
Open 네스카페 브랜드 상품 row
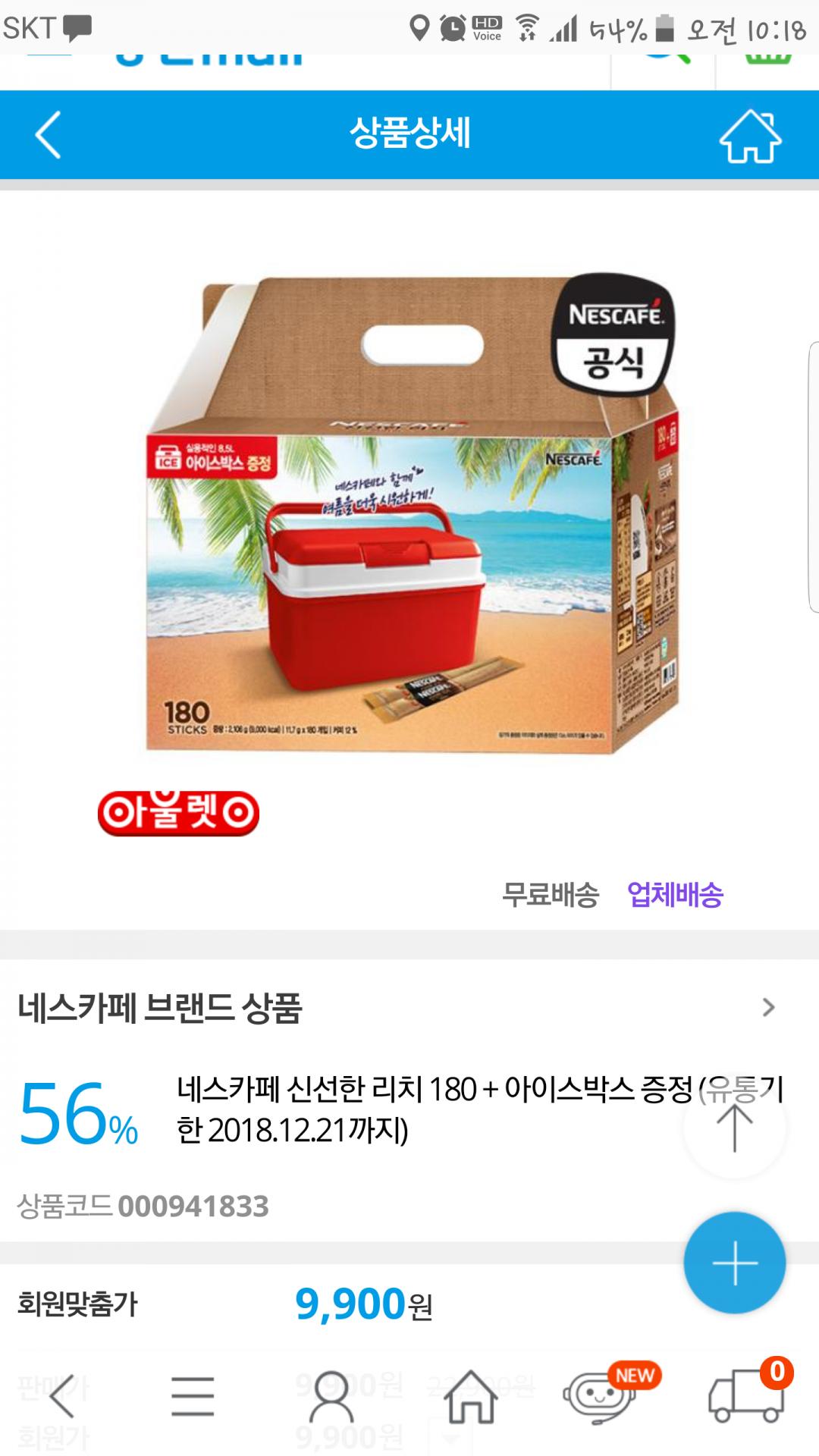point(409,1008)
